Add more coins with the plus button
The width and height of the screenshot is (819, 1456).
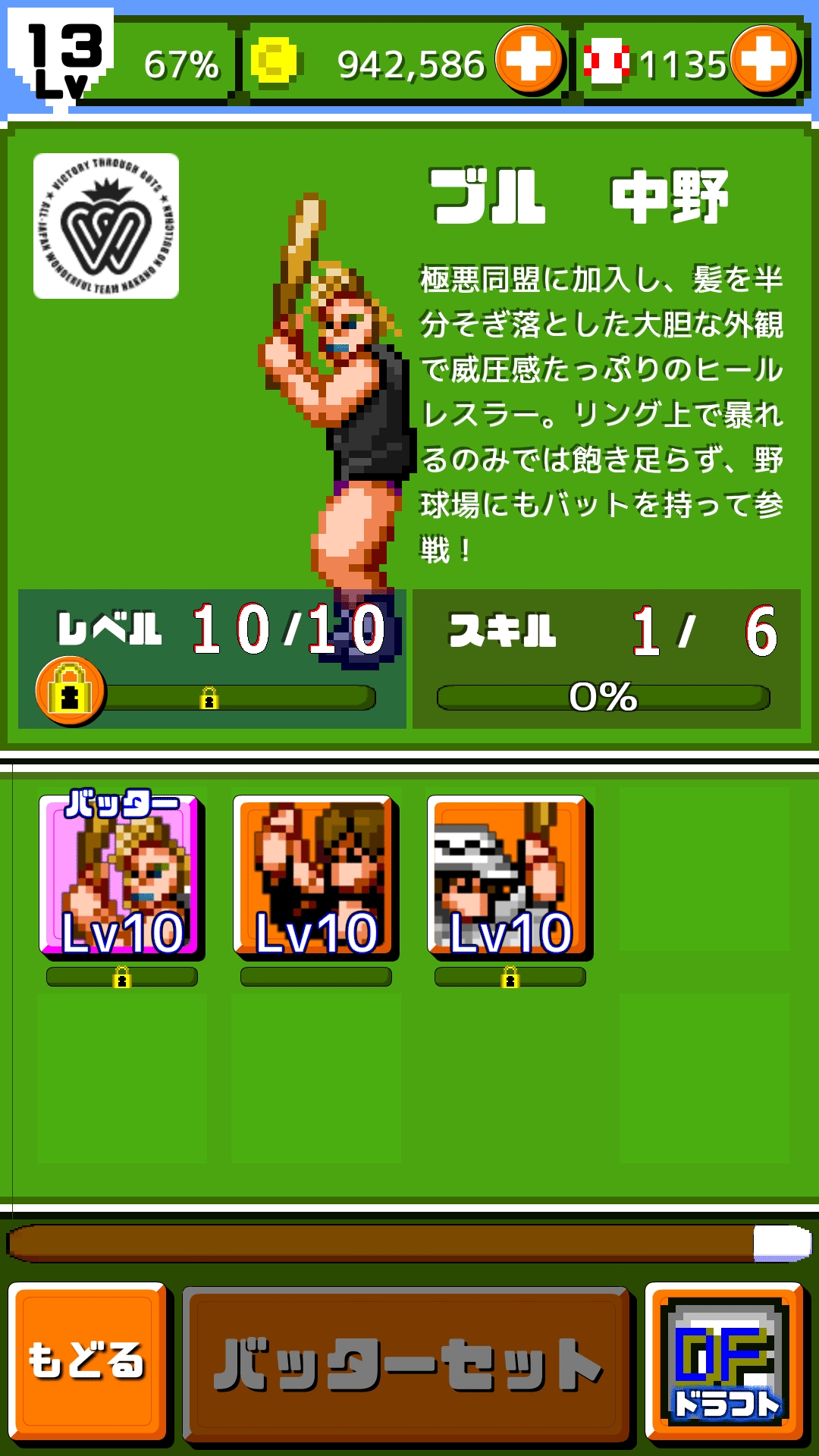point(529,60)
